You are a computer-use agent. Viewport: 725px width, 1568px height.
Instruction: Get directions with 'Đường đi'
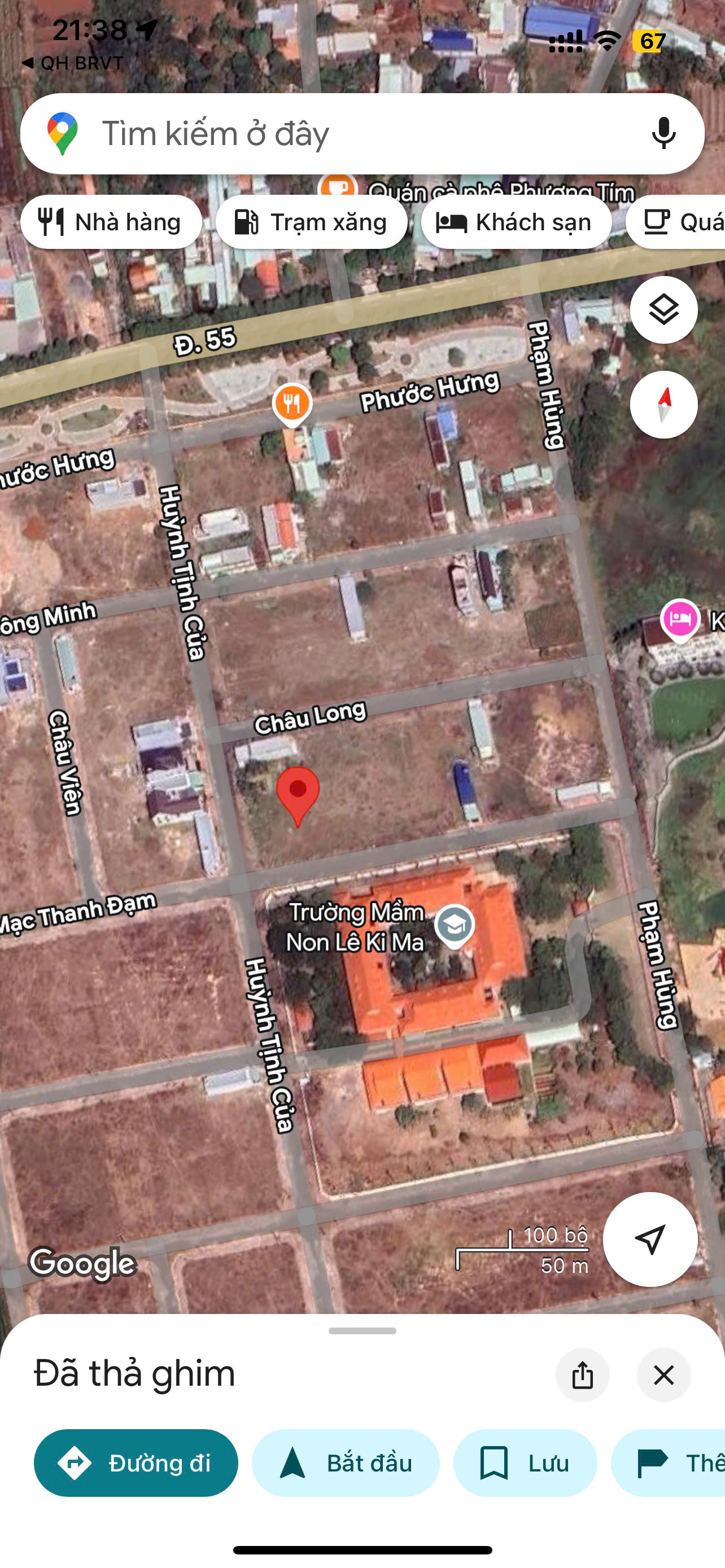click(136, 1462)
